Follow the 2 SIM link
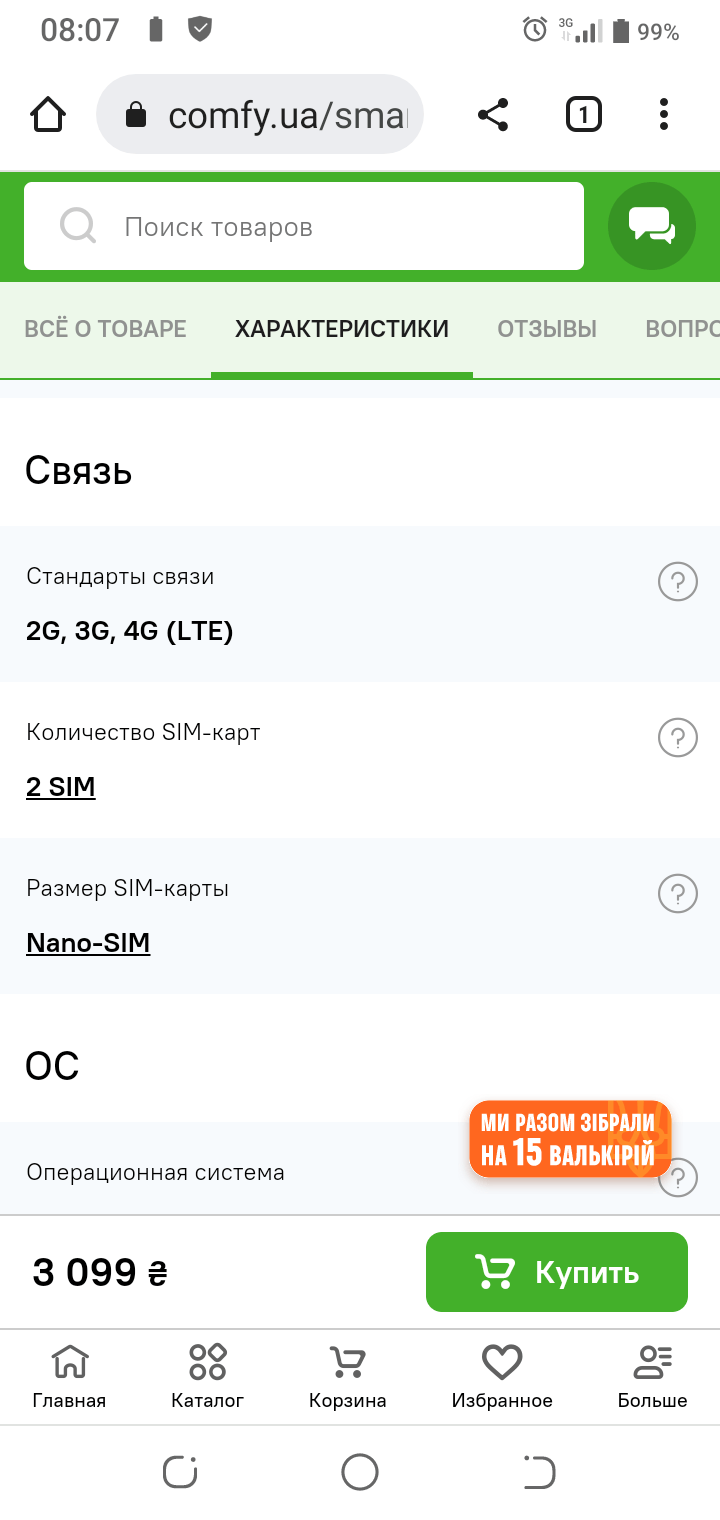 61,787
